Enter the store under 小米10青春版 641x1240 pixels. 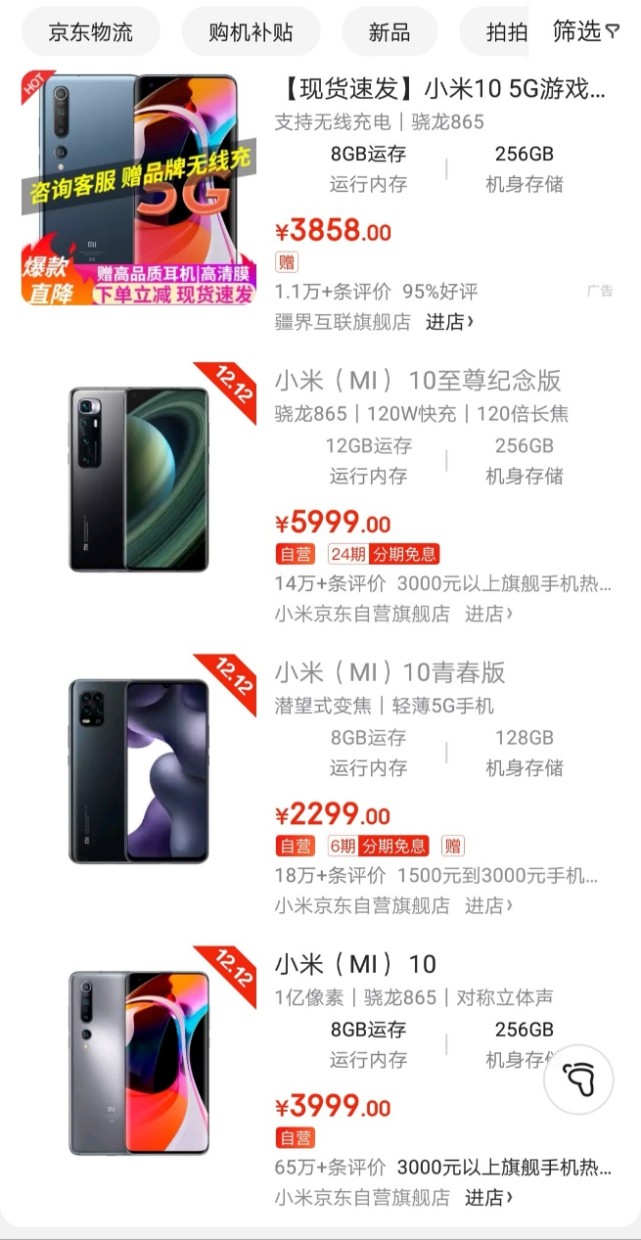click(x=489, y=905)
